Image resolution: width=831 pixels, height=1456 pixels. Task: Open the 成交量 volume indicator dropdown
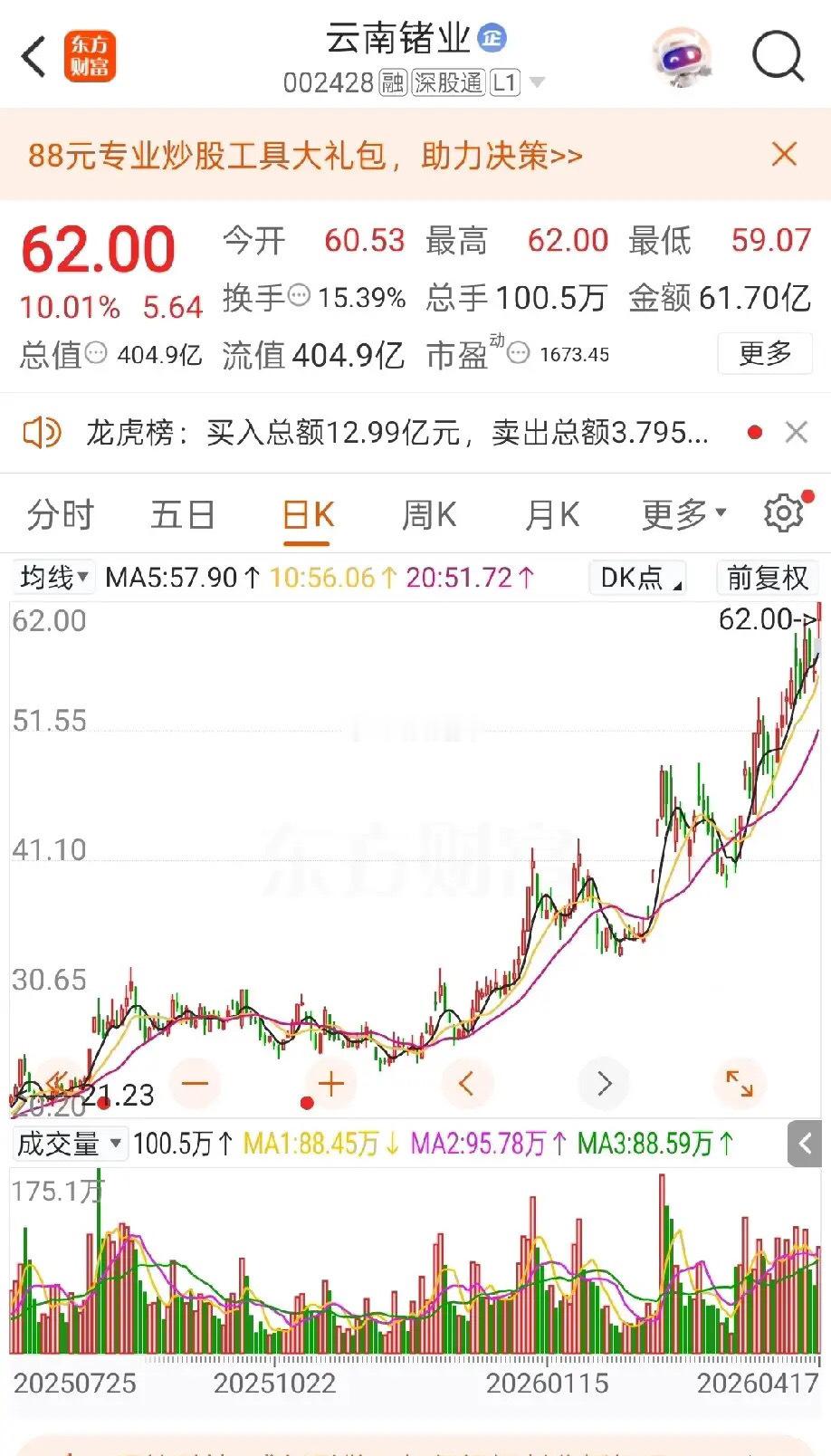[x=68, y=1144]
